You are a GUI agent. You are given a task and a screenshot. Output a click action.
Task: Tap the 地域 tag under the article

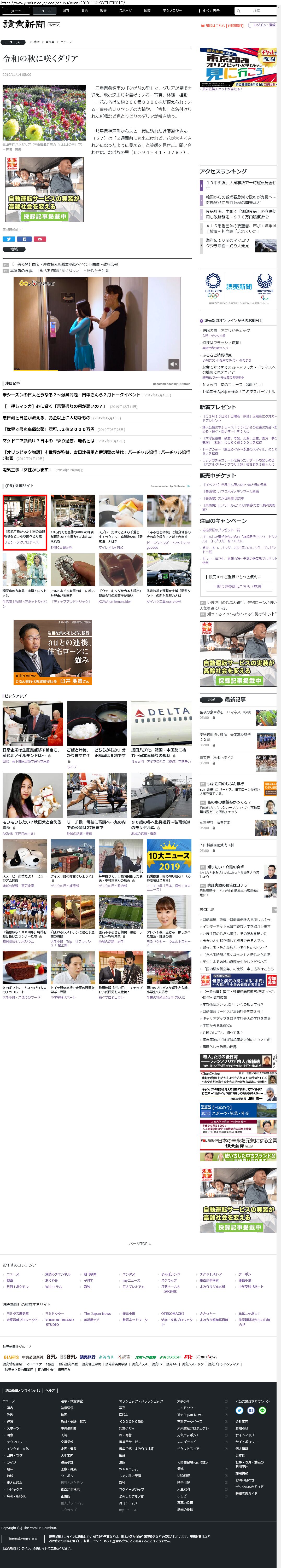[x=14, y=249]
